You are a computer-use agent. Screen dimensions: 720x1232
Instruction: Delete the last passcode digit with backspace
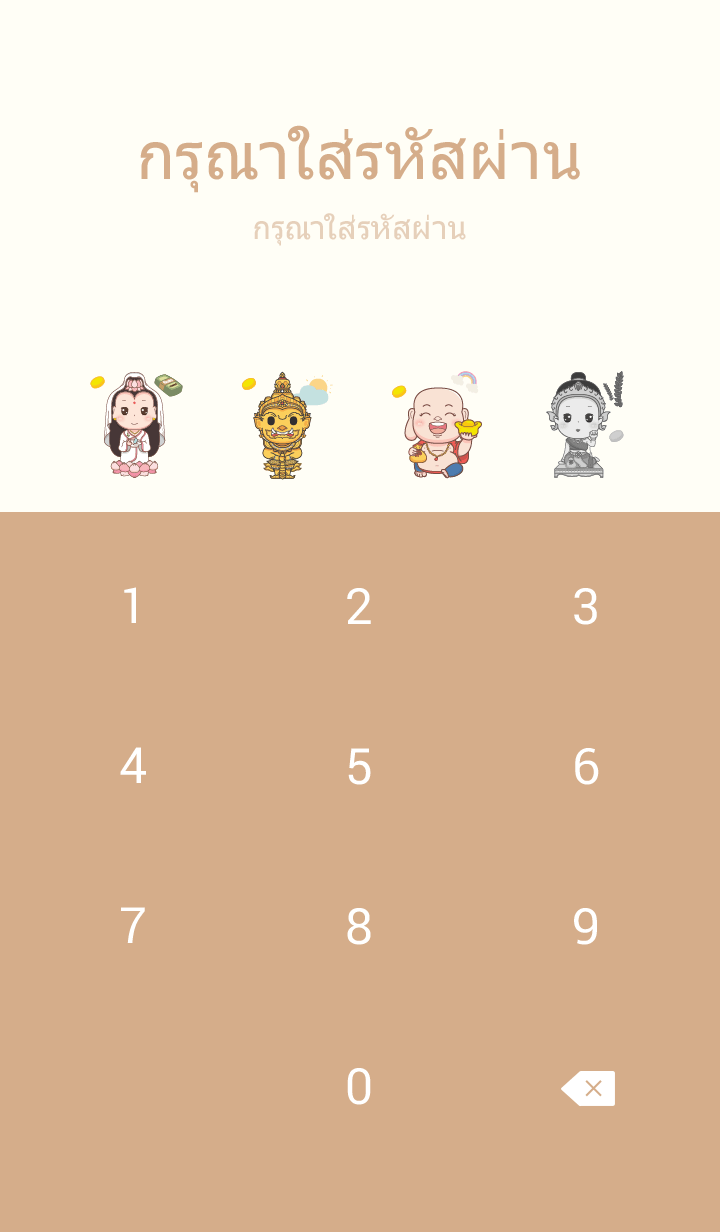pyautogui.click(x=589, y=1088)
